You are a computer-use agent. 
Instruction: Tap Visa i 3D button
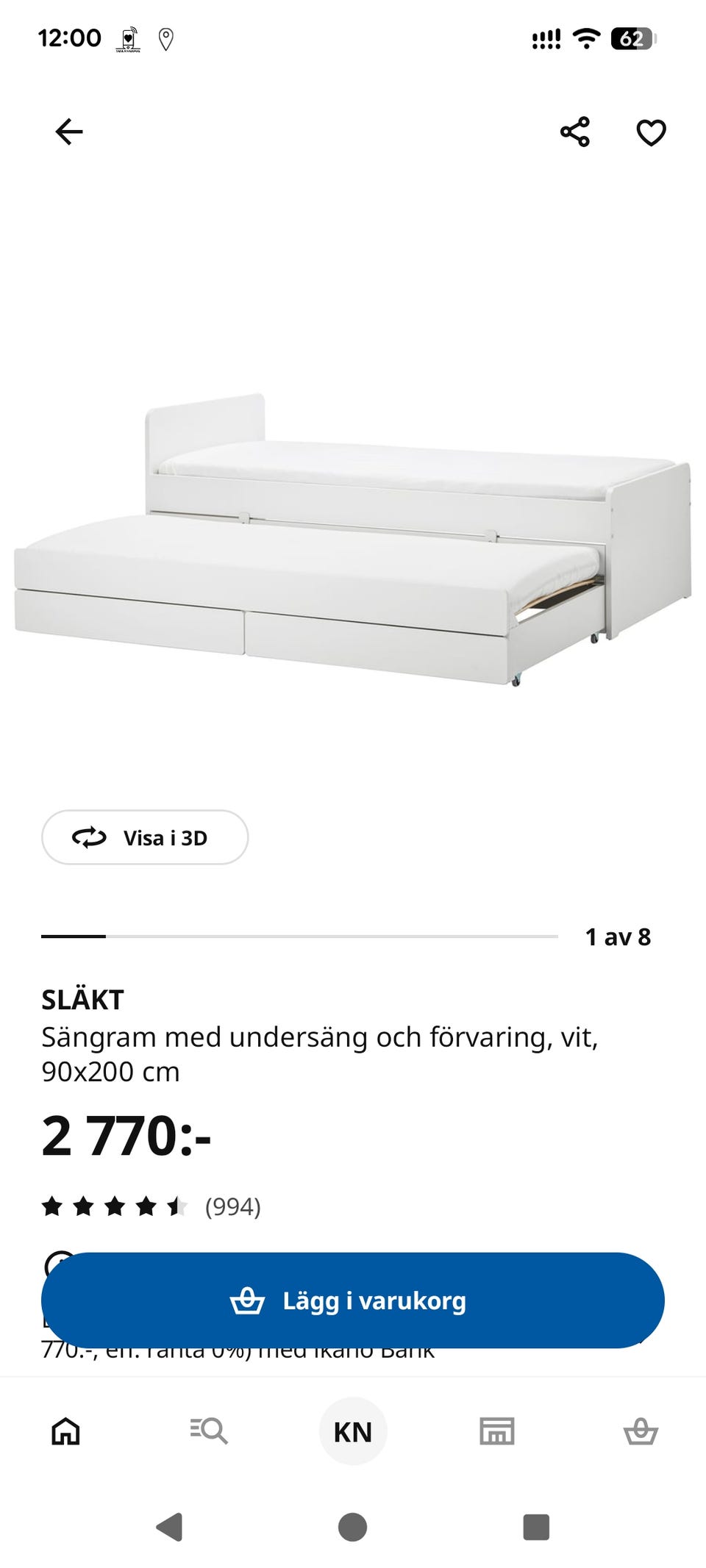pos(145,837)
